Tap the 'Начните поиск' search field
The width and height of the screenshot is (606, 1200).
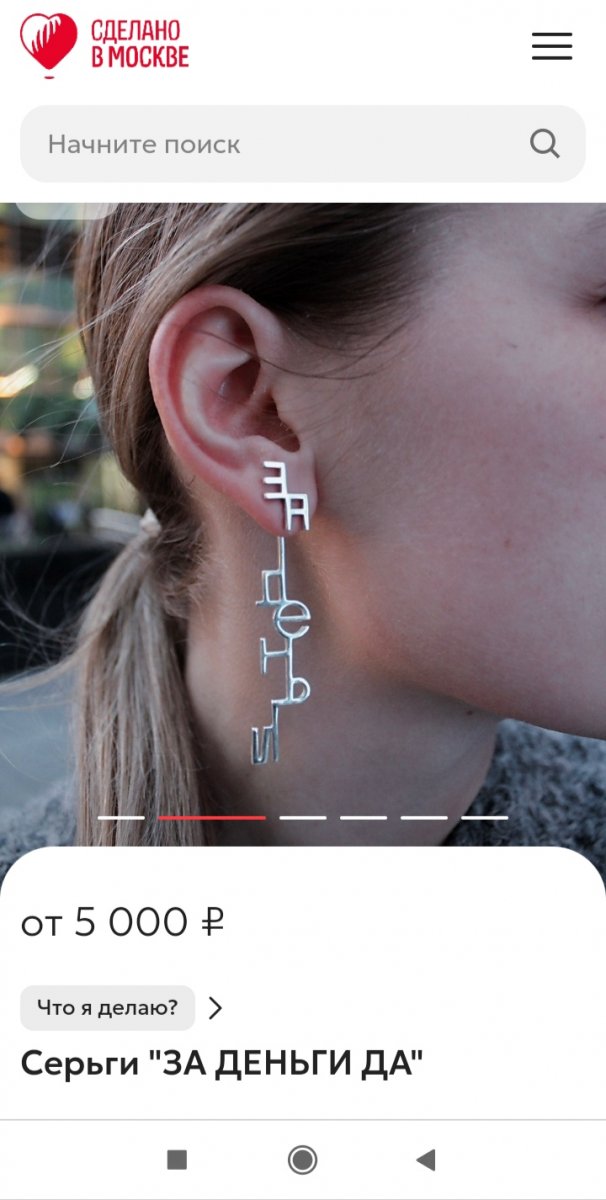point(270,144)
